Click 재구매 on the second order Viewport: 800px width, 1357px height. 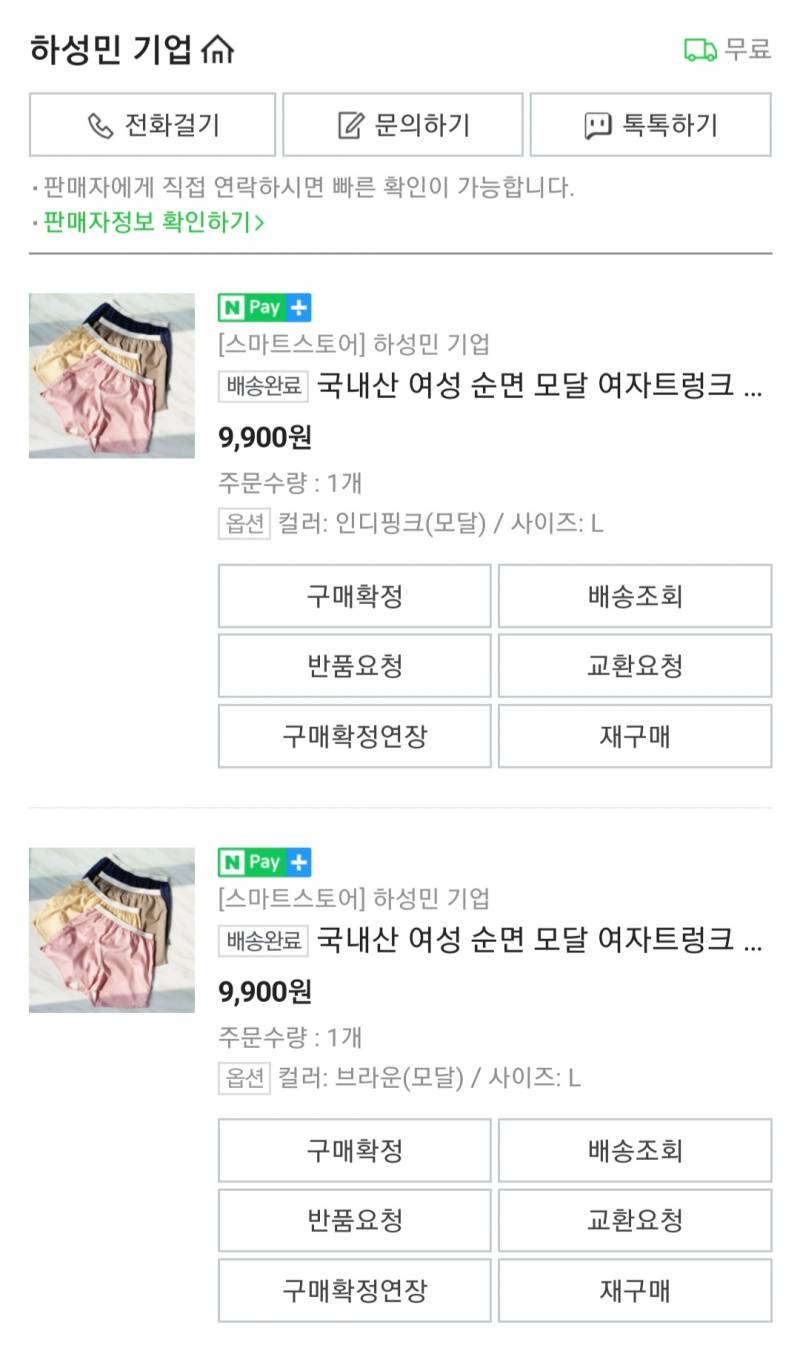(634, 1290)
